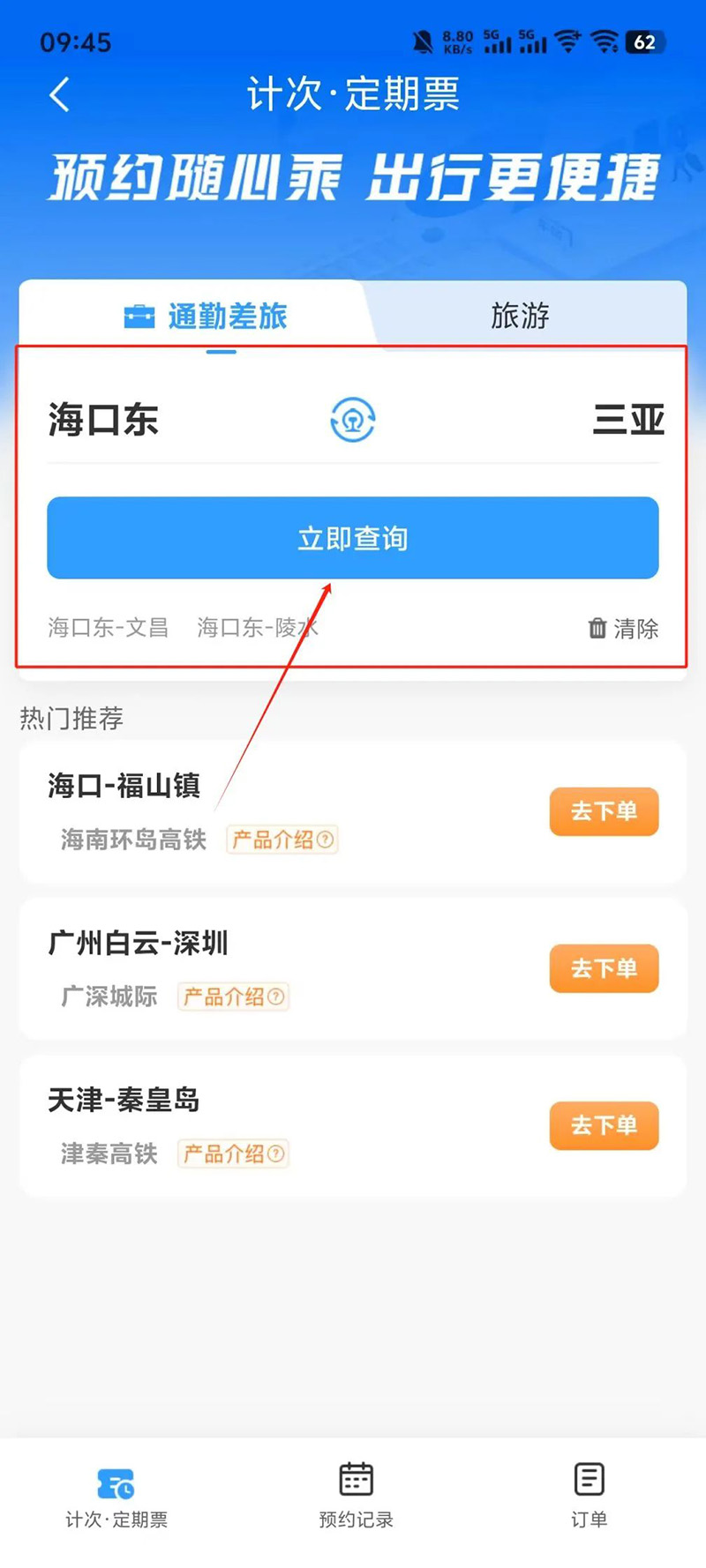706x1568 pixels.
Task: Open 产品介绍 for 广深城际
Action: pyautogui.click(x=233, y=997)
